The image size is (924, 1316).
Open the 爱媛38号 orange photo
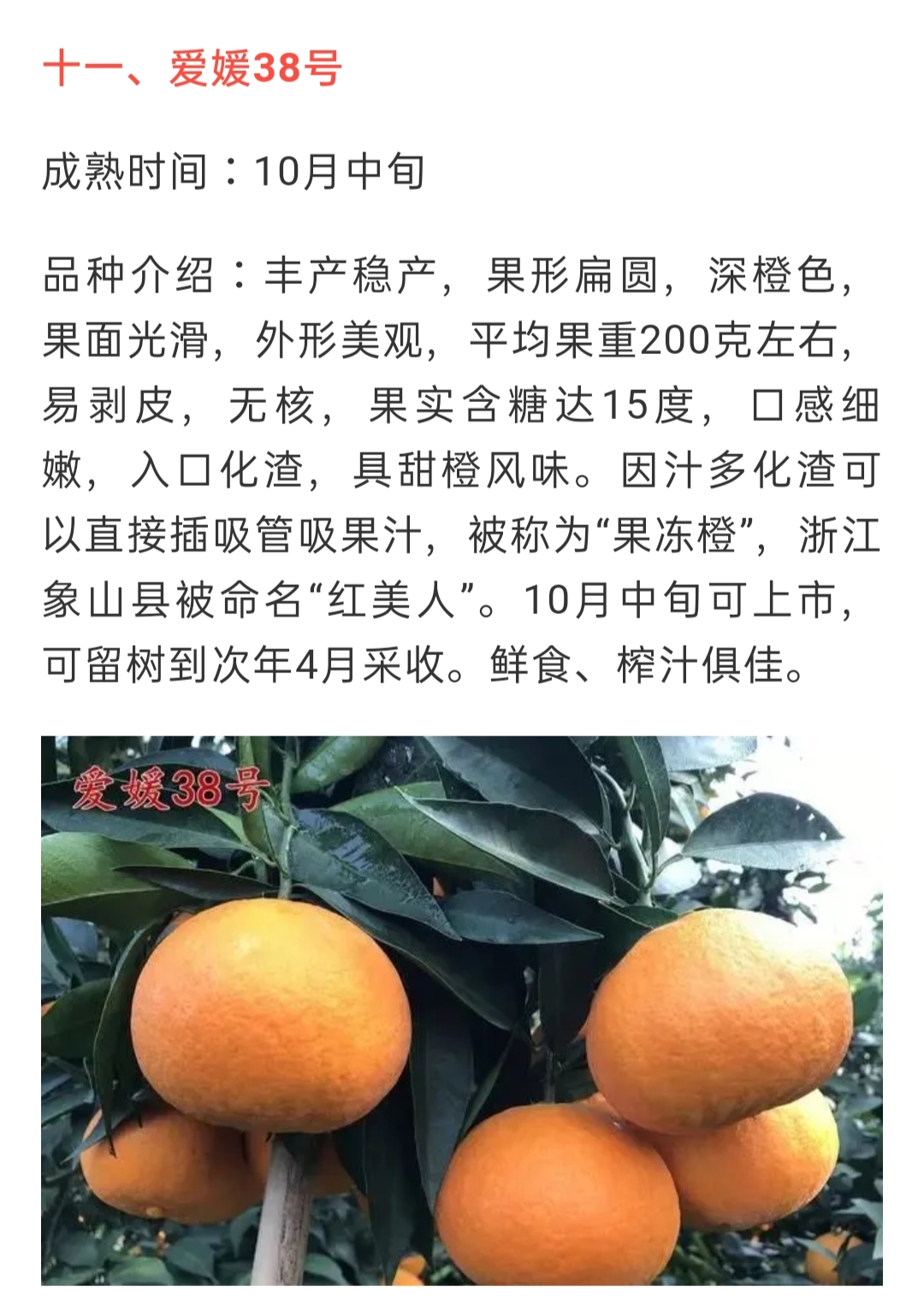pyautogui.click(x=462, y=1009)
